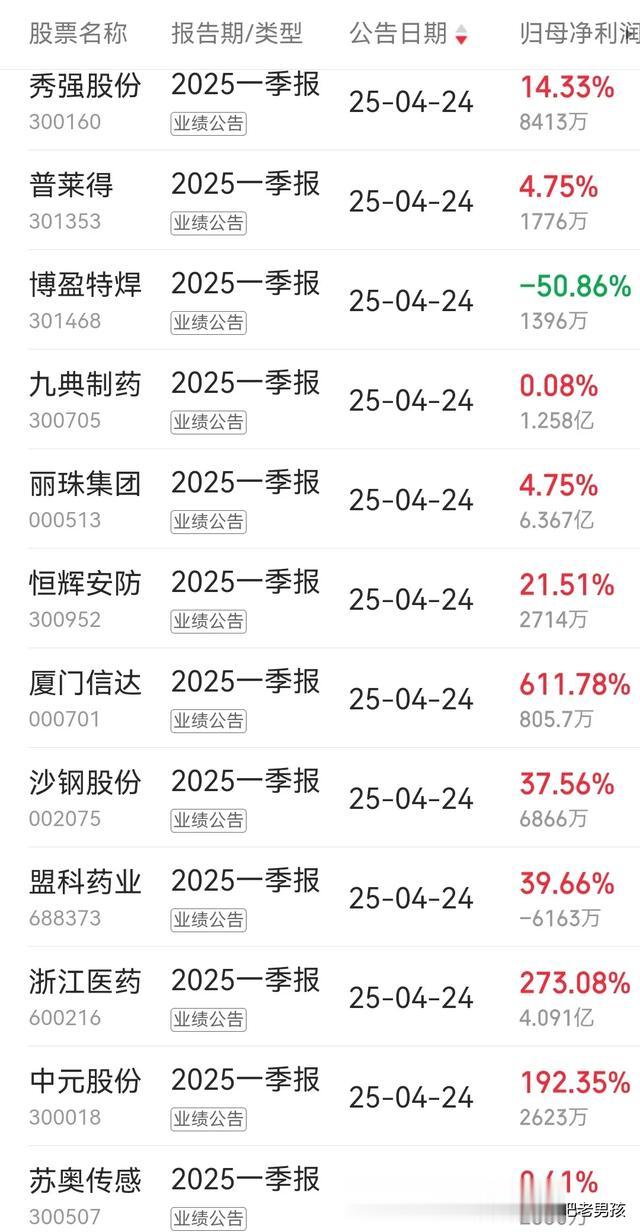The image size is (640, 1232).
Task: Open the 九典制药 300705 report row
Action: 320,399
